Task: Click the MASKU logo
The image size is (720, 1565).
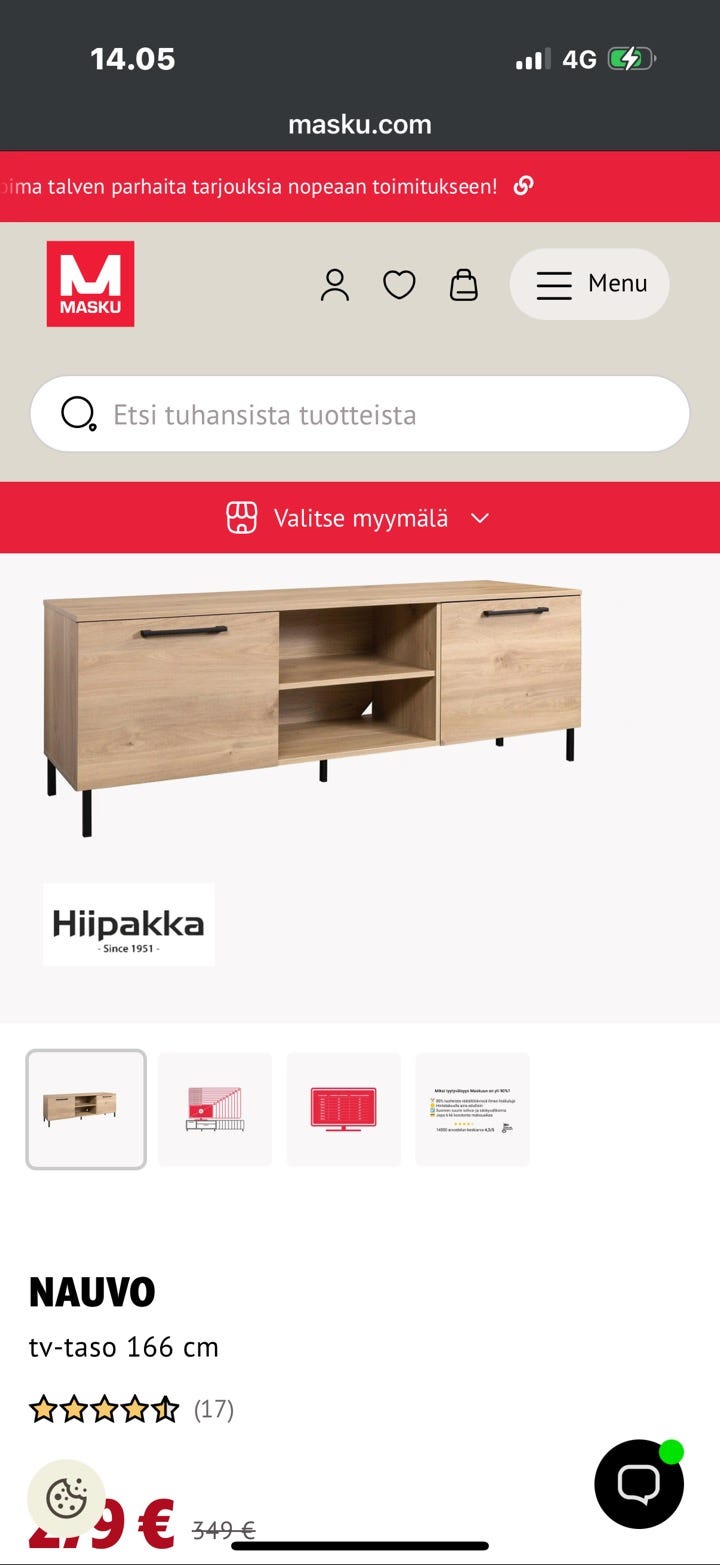Action: 91,283
